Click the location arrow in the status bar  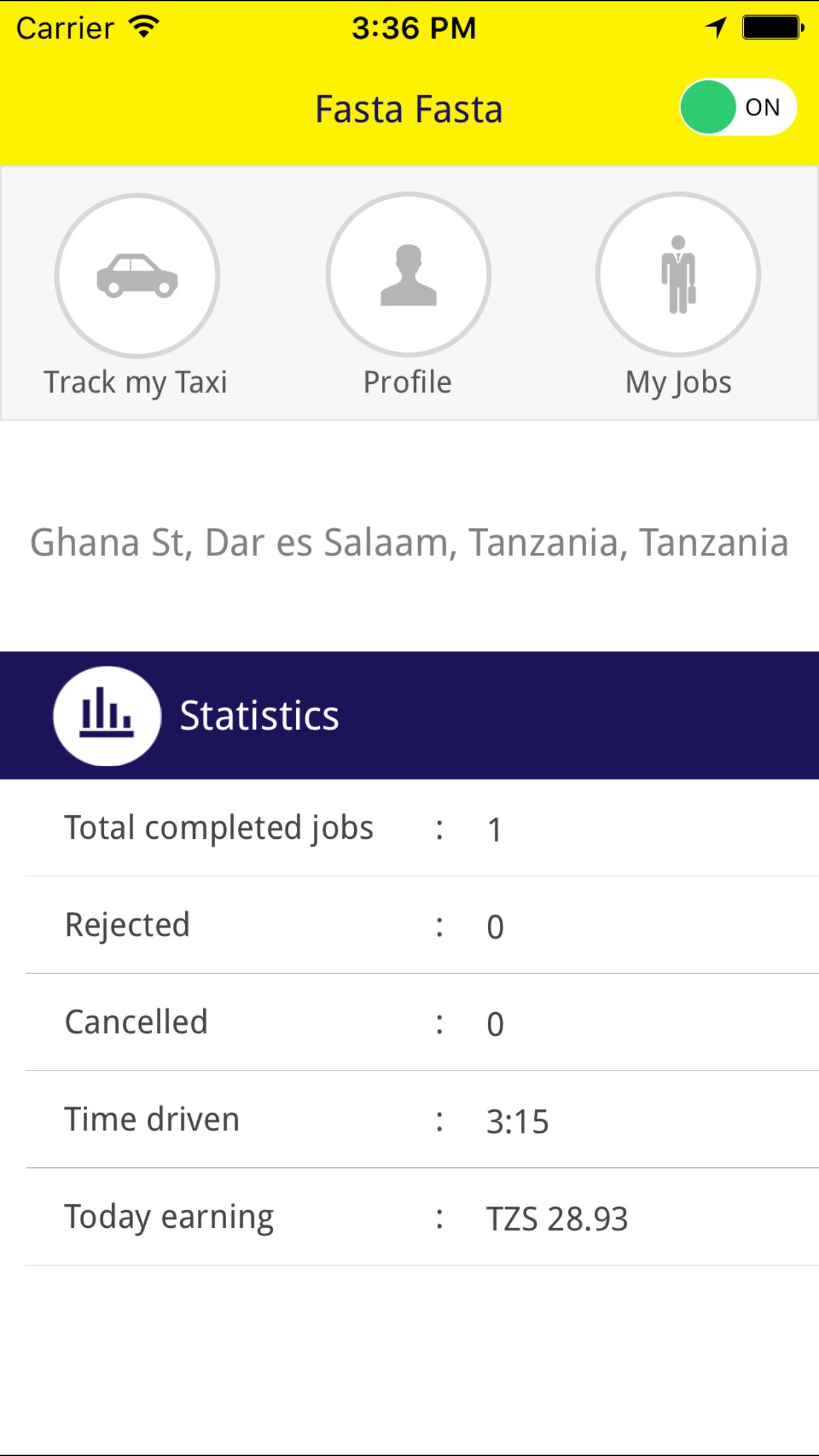pyautogui.click(x=716, y=28)
